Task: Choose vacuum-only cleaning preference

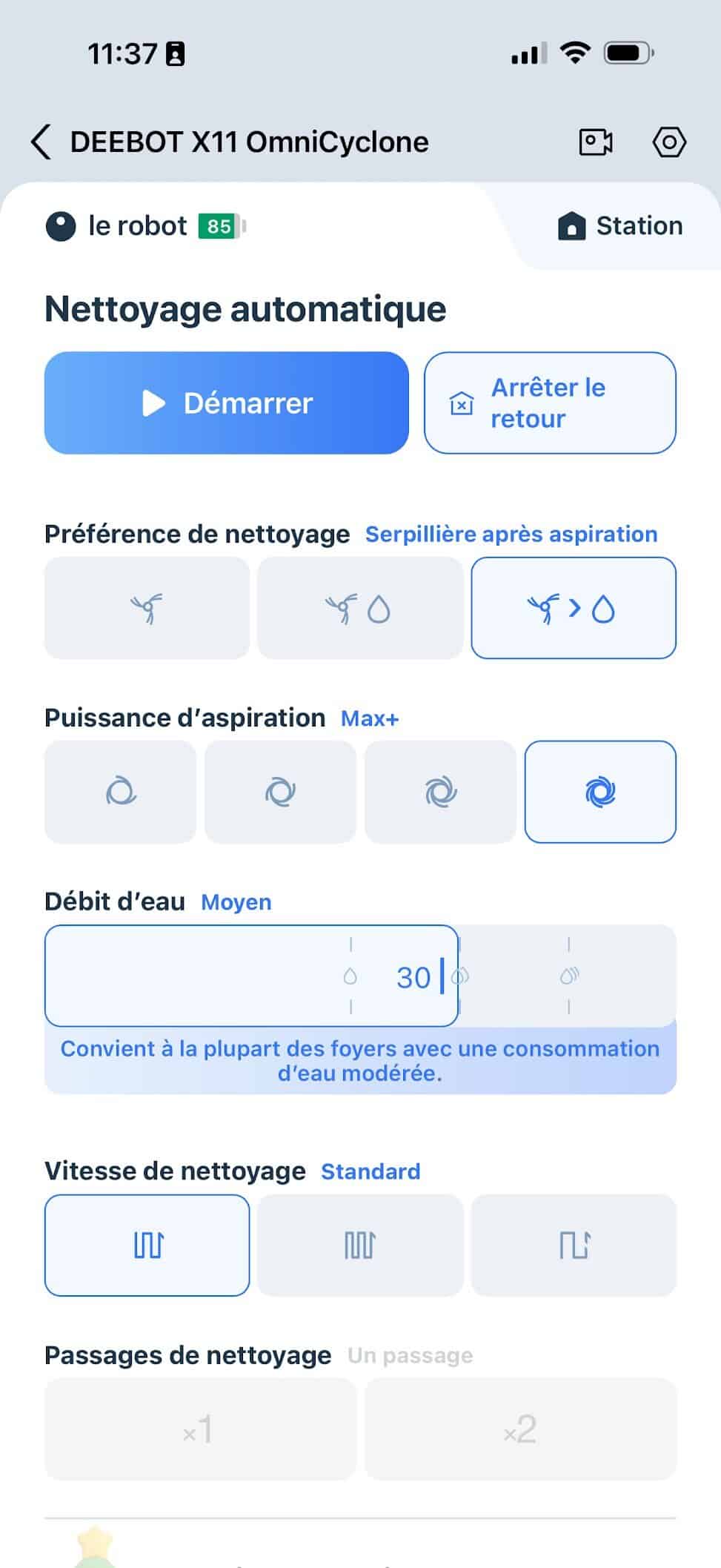Action: [x=147, y=608]
